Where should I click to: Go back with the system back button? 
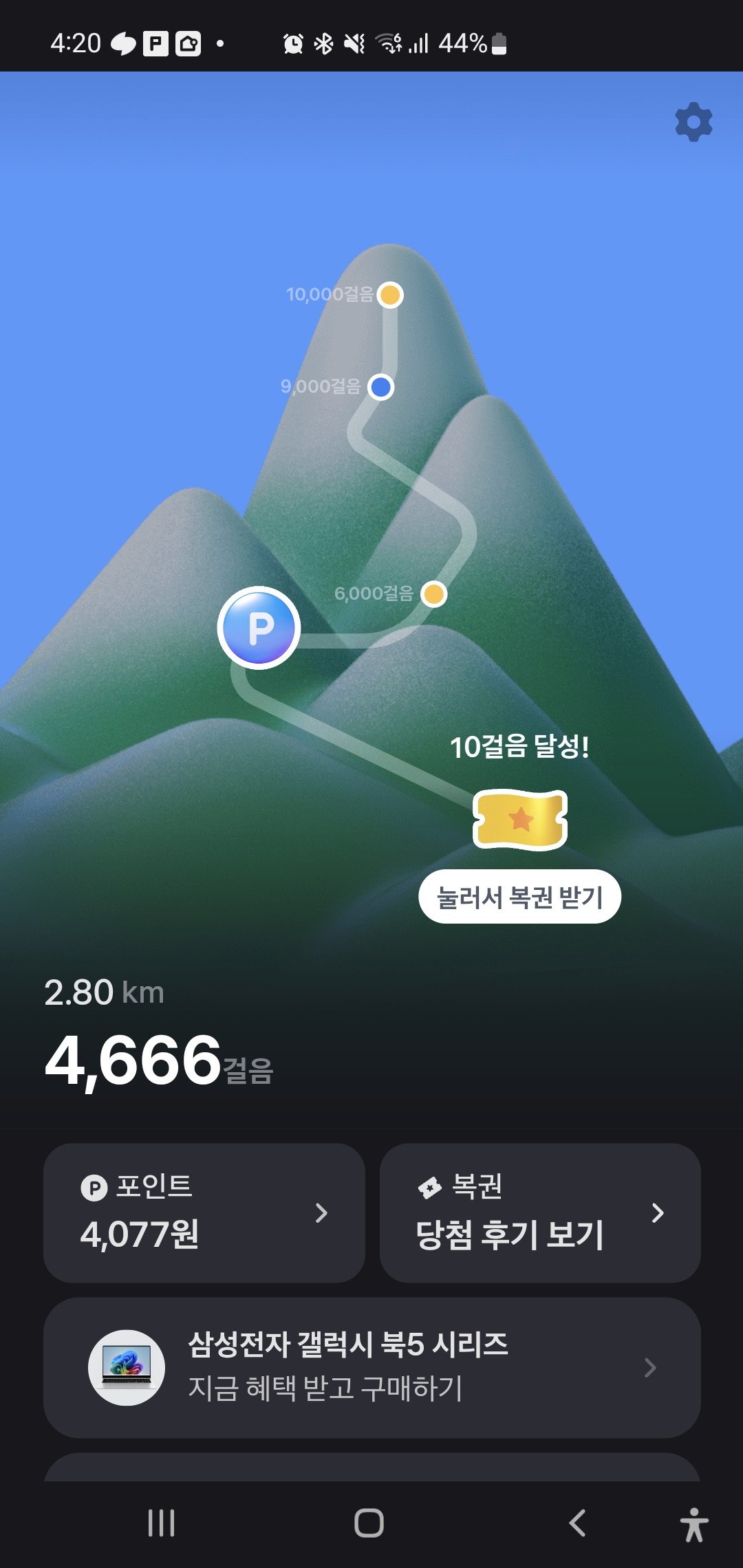point(577,1523)
